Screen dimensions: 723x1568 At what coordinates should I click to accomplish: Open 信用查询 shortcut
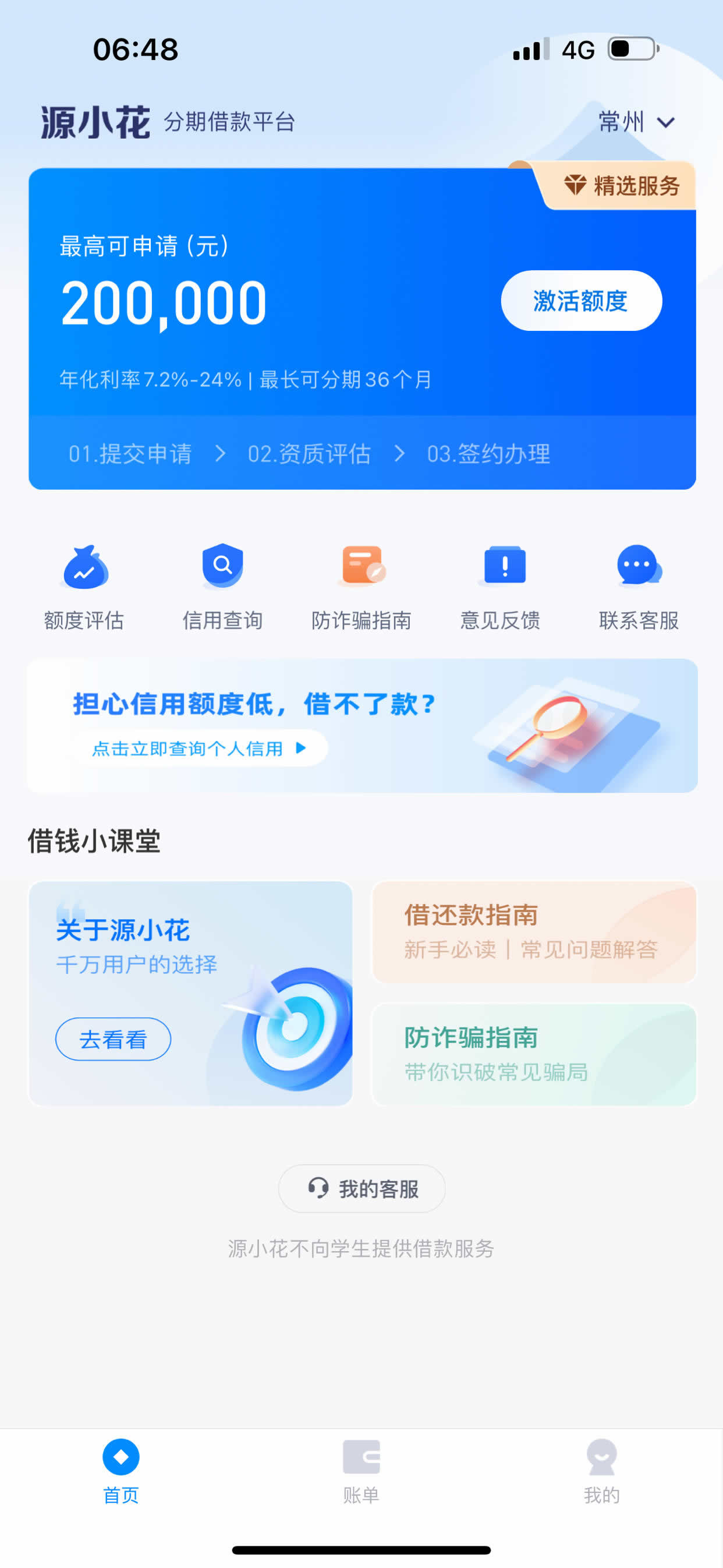223,585
